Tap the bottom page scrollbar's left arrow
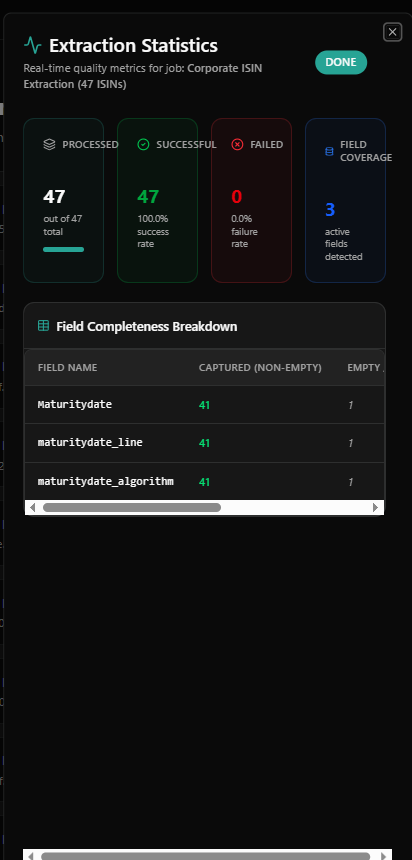Image resolution: width=412 pixels, height=860 pixels. pyautogui.click(x=31, y=856)
